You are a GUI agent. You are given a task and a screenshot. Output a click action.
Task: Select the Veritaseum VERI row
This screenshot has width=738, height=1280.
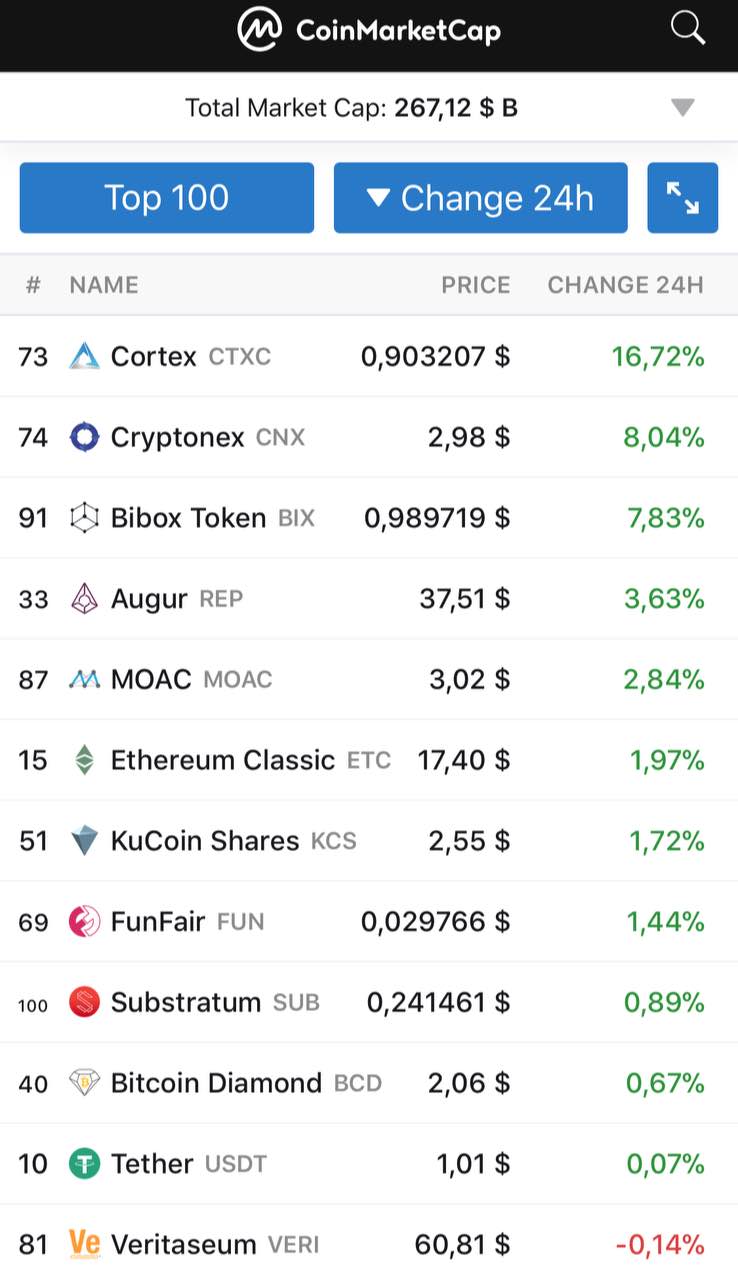pyautogui.click(x=369, y=1243)
